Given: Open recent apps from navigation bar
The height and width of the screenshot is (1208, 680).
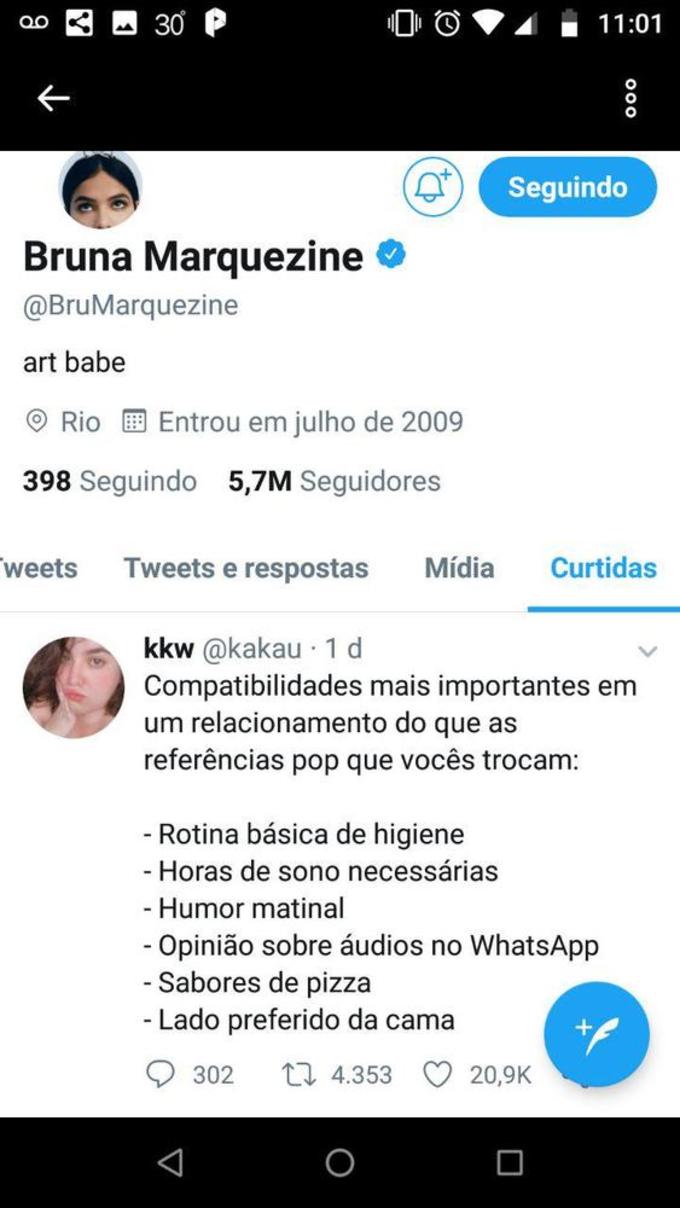Looking at the screenshot, I should [510, 1162].
